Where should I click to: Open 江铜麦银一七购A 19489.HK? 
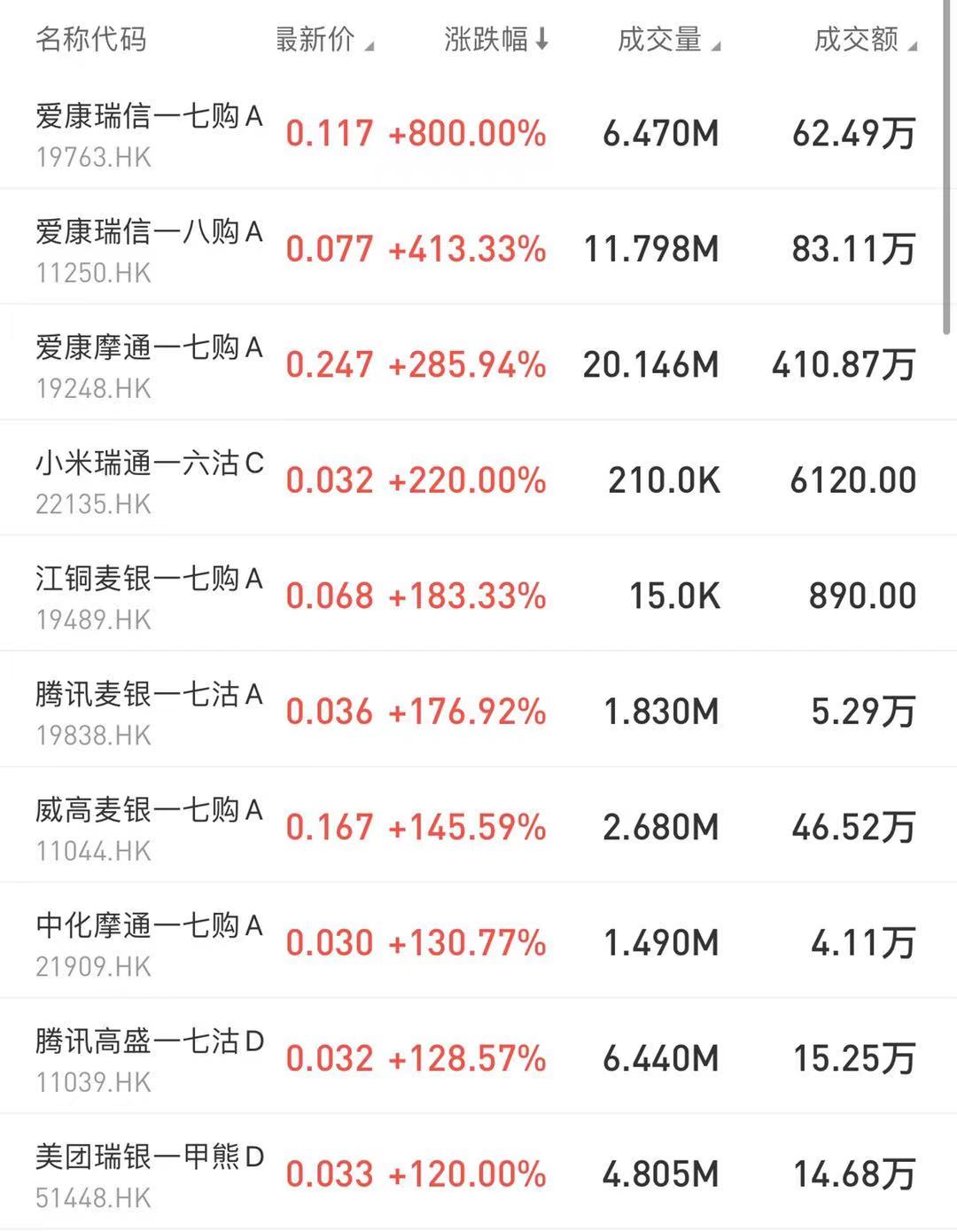[x=149, y=597]
